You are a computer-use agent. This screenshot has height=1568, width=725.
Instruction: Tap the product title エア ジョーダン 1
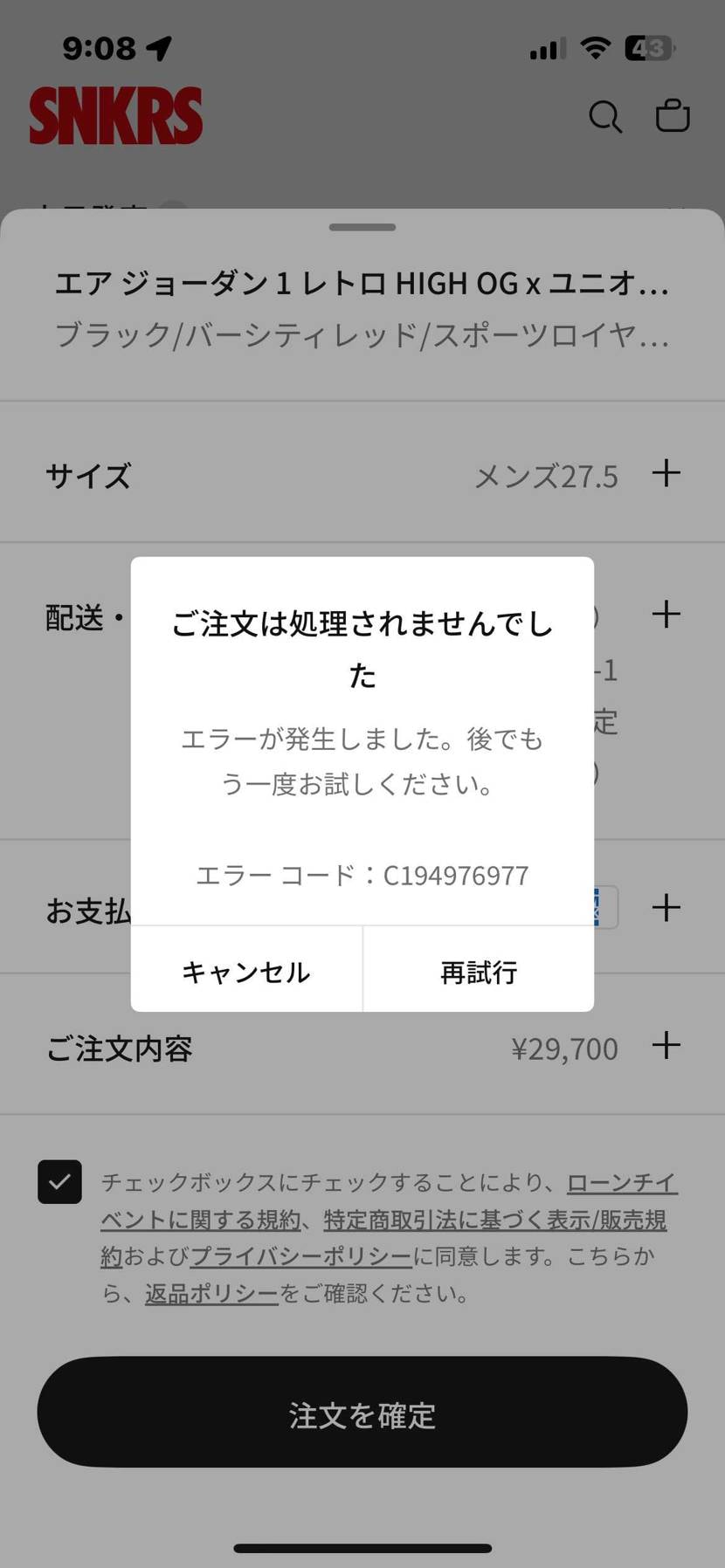362,283
